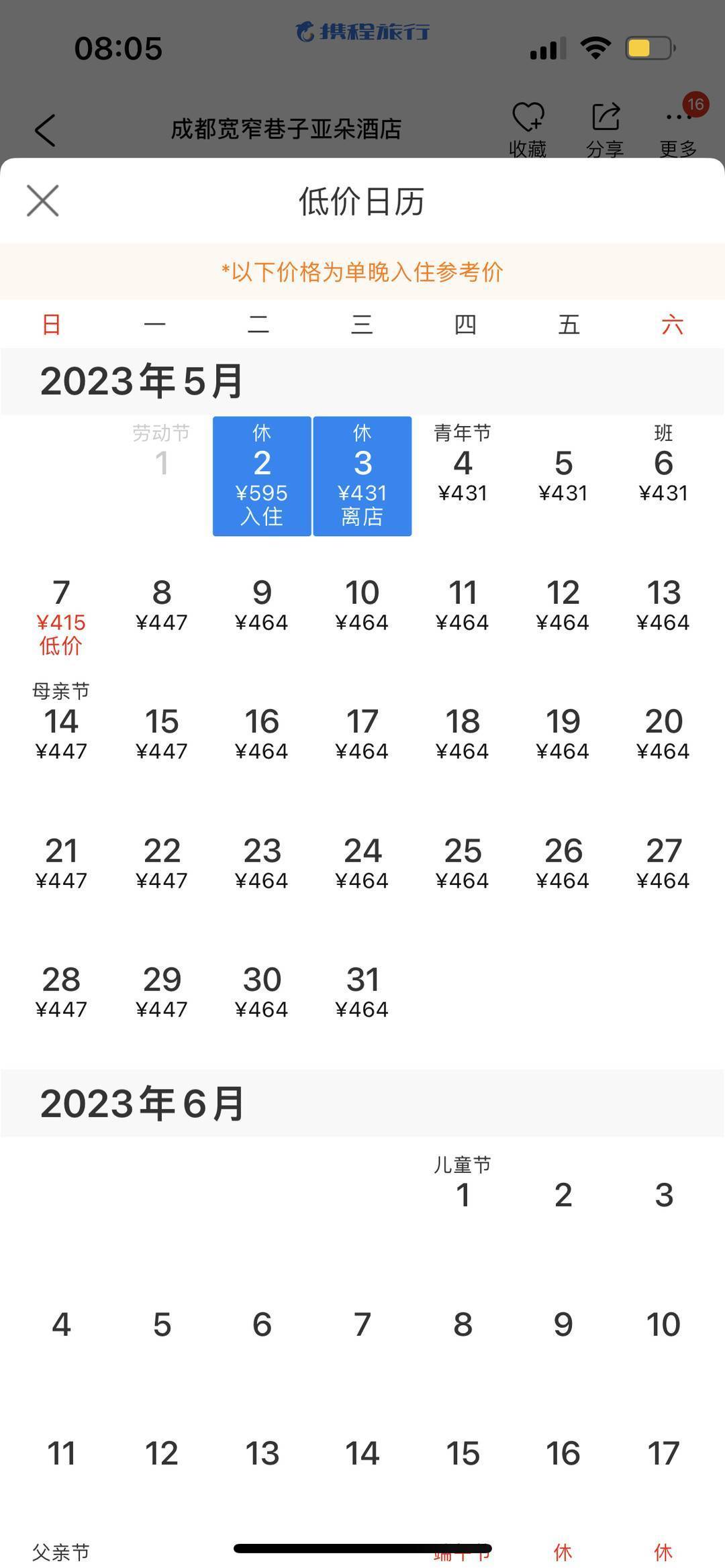Choose June 10 in the calendar
The image size is (725, 1568).
(x=663, y=1324)
